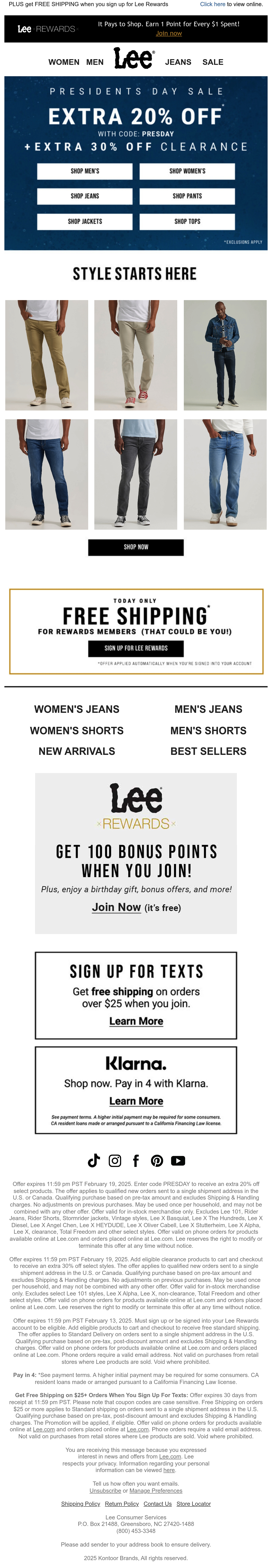Viewport: 272px width, 1568px height.
Task: Tap the Shop Pants button
Action: pyautogui.click(x=187, y=196)
